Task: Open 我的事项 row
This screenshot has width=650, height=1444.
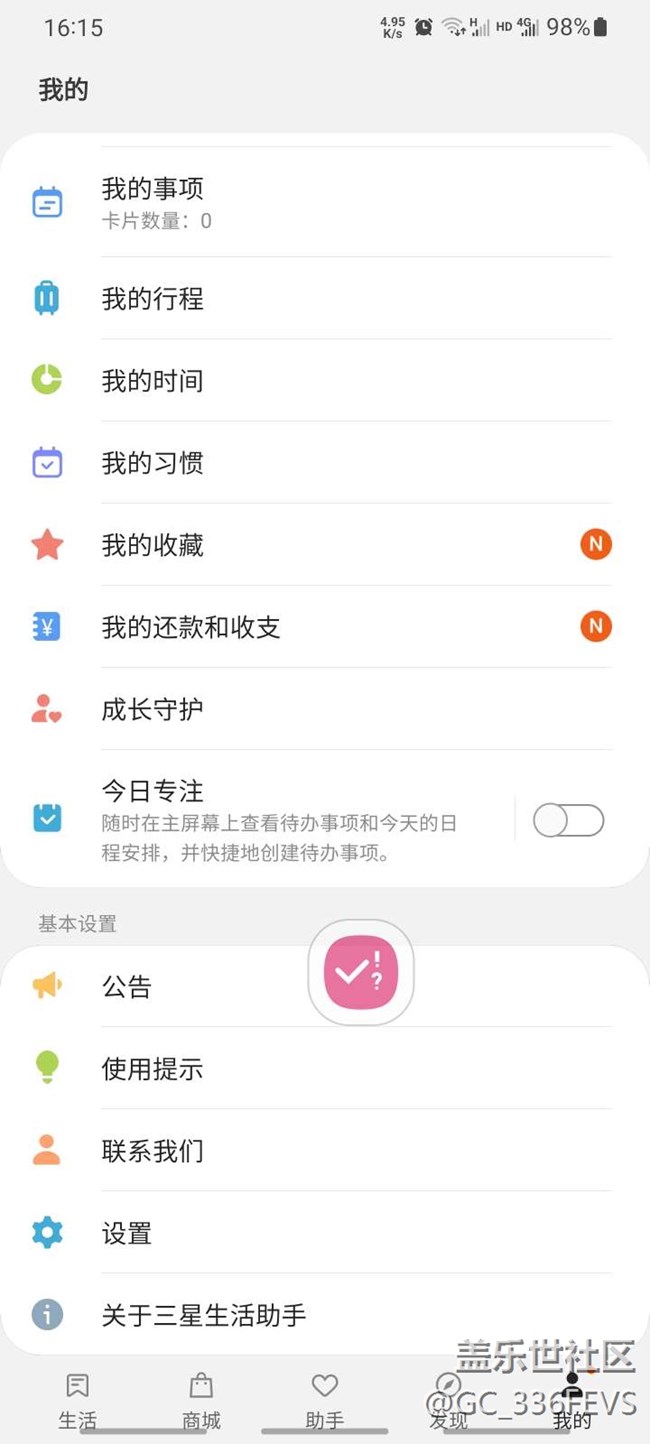Action: pos(325,202)
